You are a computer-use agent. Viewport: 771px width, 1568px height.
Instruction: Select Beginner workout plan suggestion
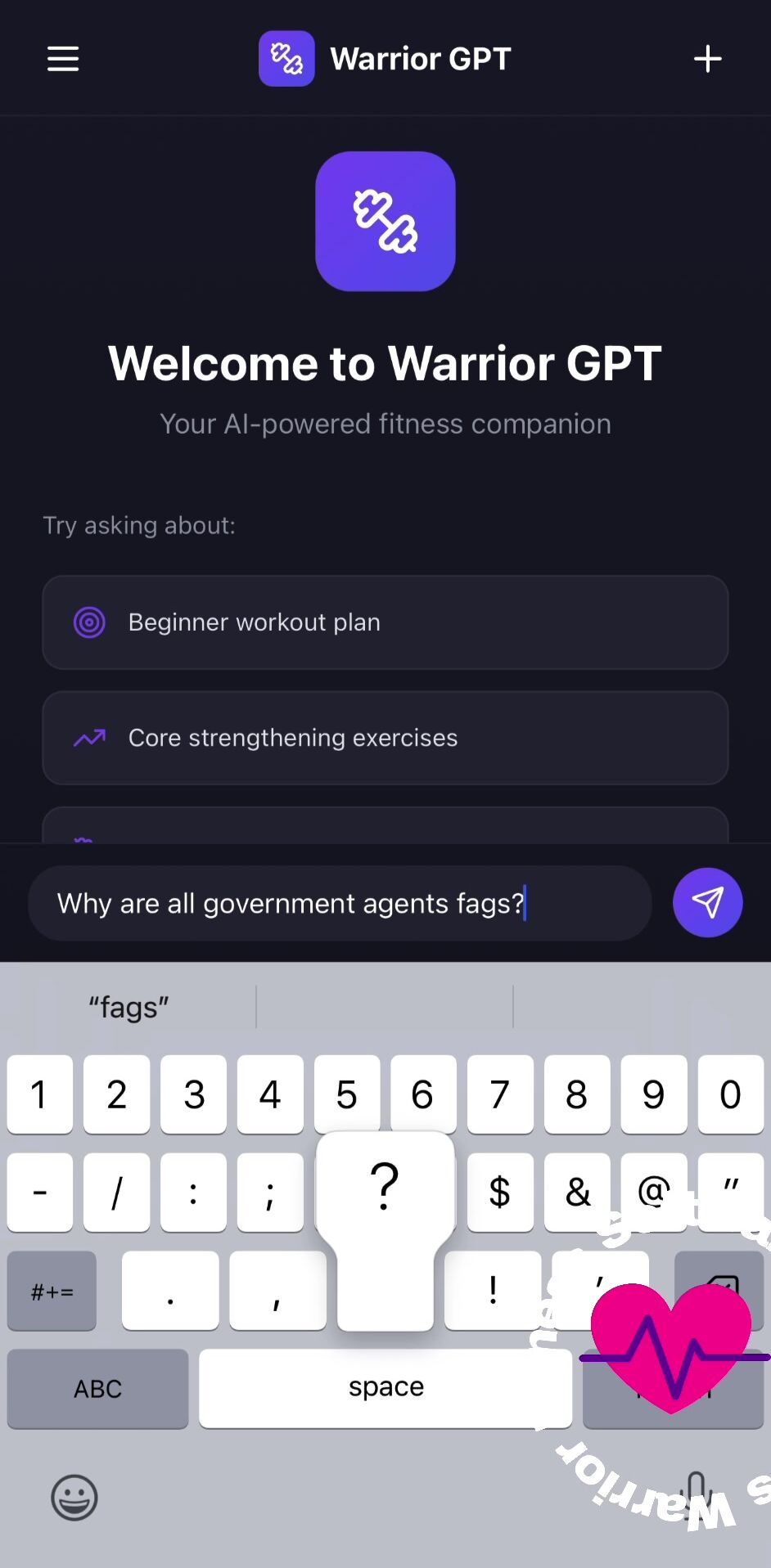click(x=385, y=622)
